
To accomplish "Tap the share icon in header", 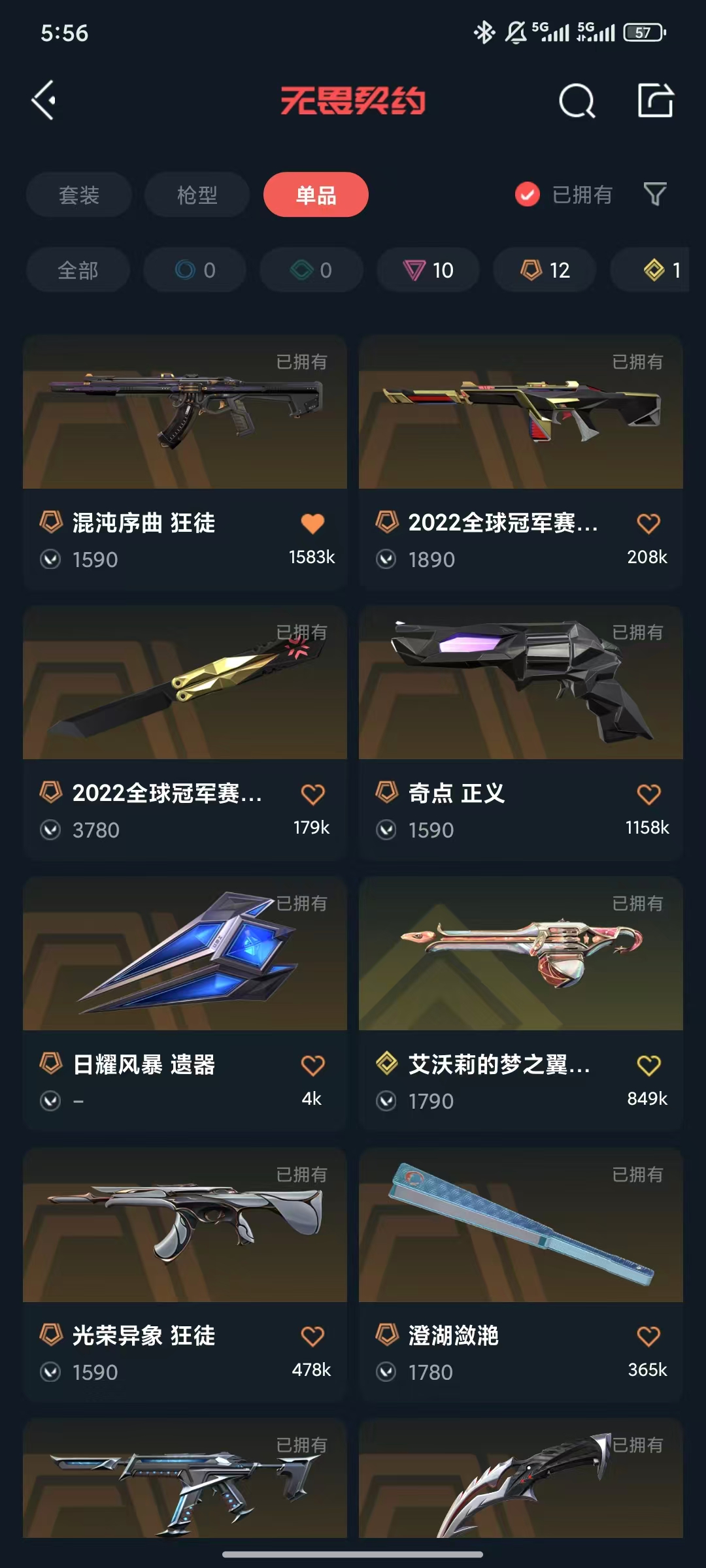I will pos(655,100).
